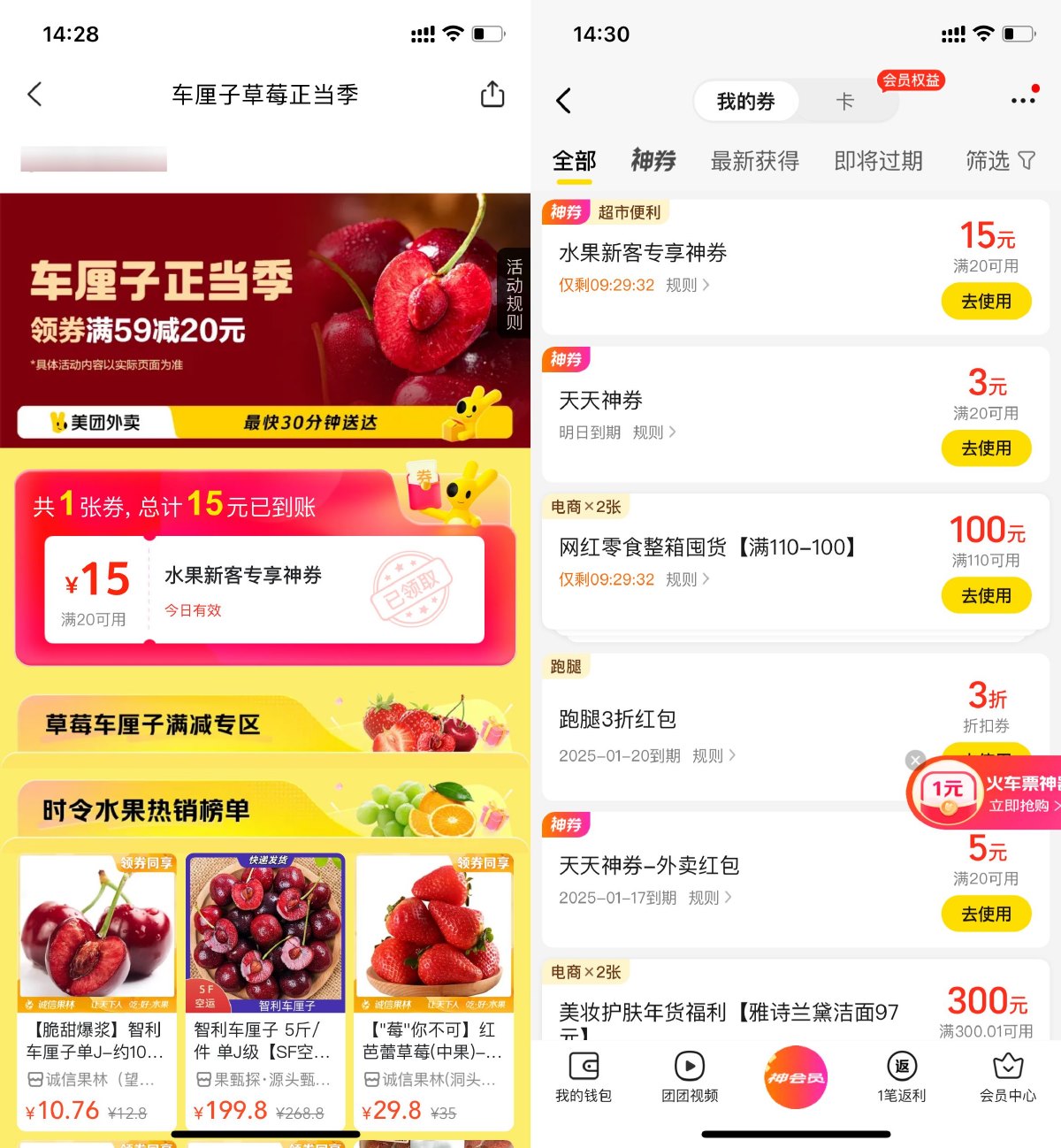1061x1148 pixels.
Task: Open the ¥10.76 cherry product thumbnail
Action: [x=95, y=927]
